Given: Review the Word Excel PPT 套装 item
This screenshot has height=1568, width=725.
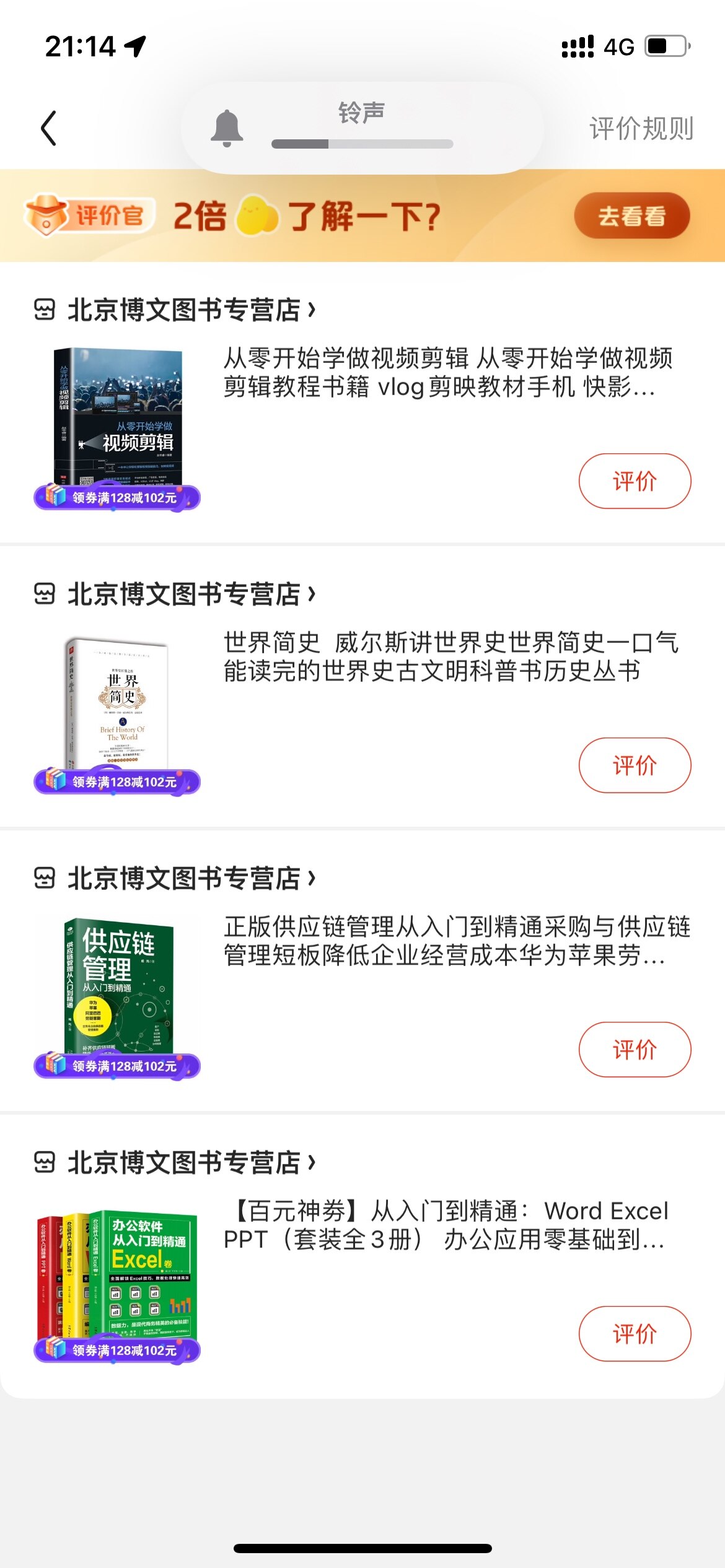Looking at the screenshot, I should [634, 1334].
